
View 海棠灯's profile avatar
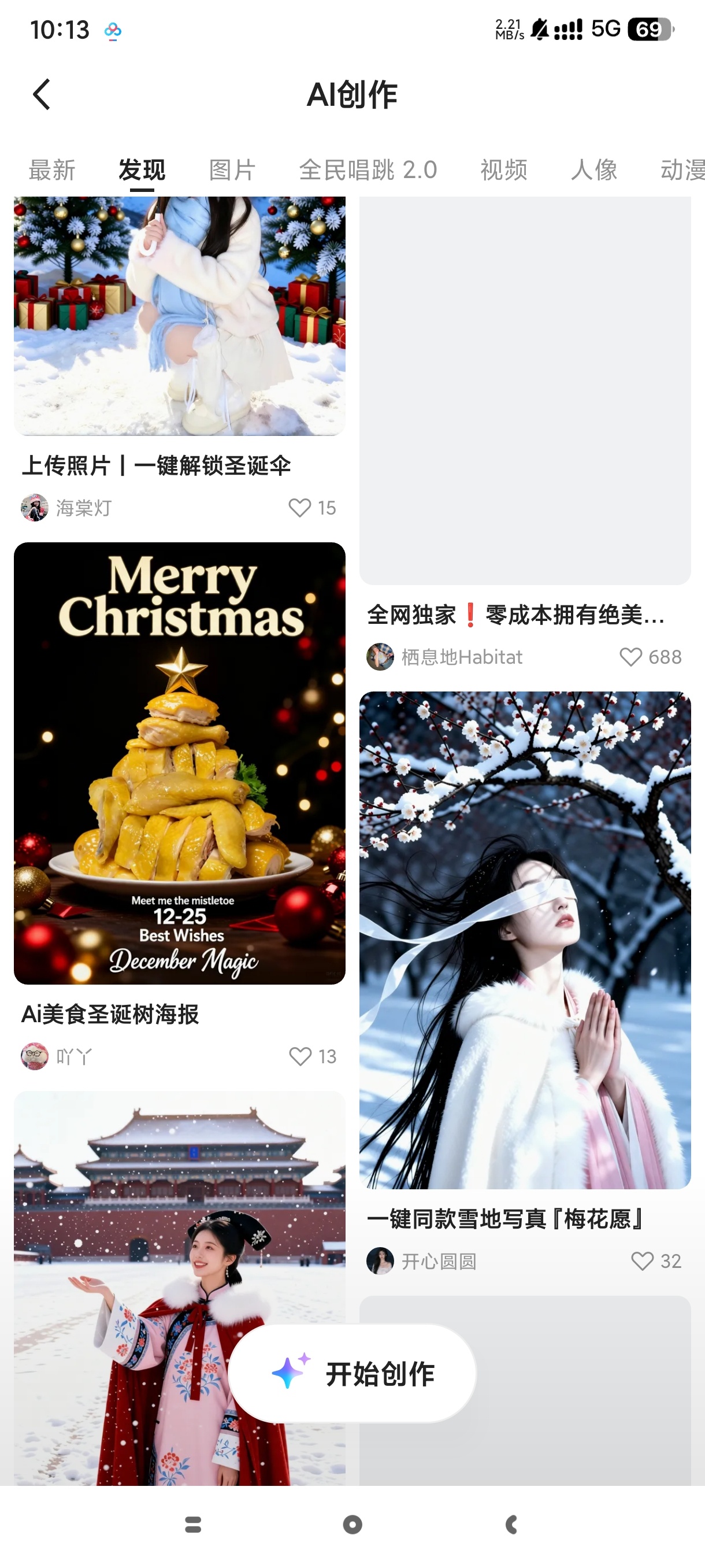pos(35,508)
